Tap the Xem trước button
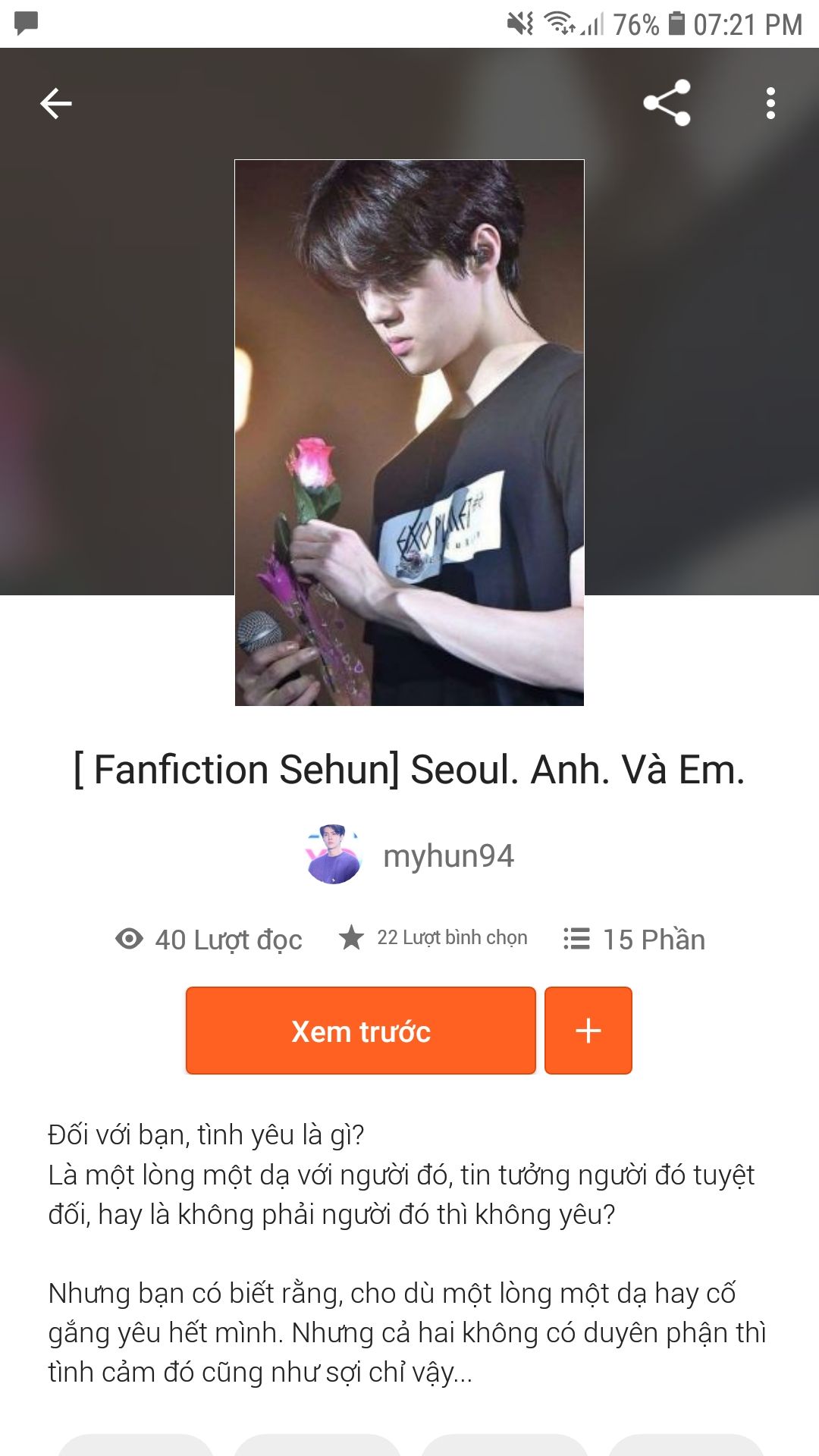819x1456 pixels. [x=361, y=1031]
